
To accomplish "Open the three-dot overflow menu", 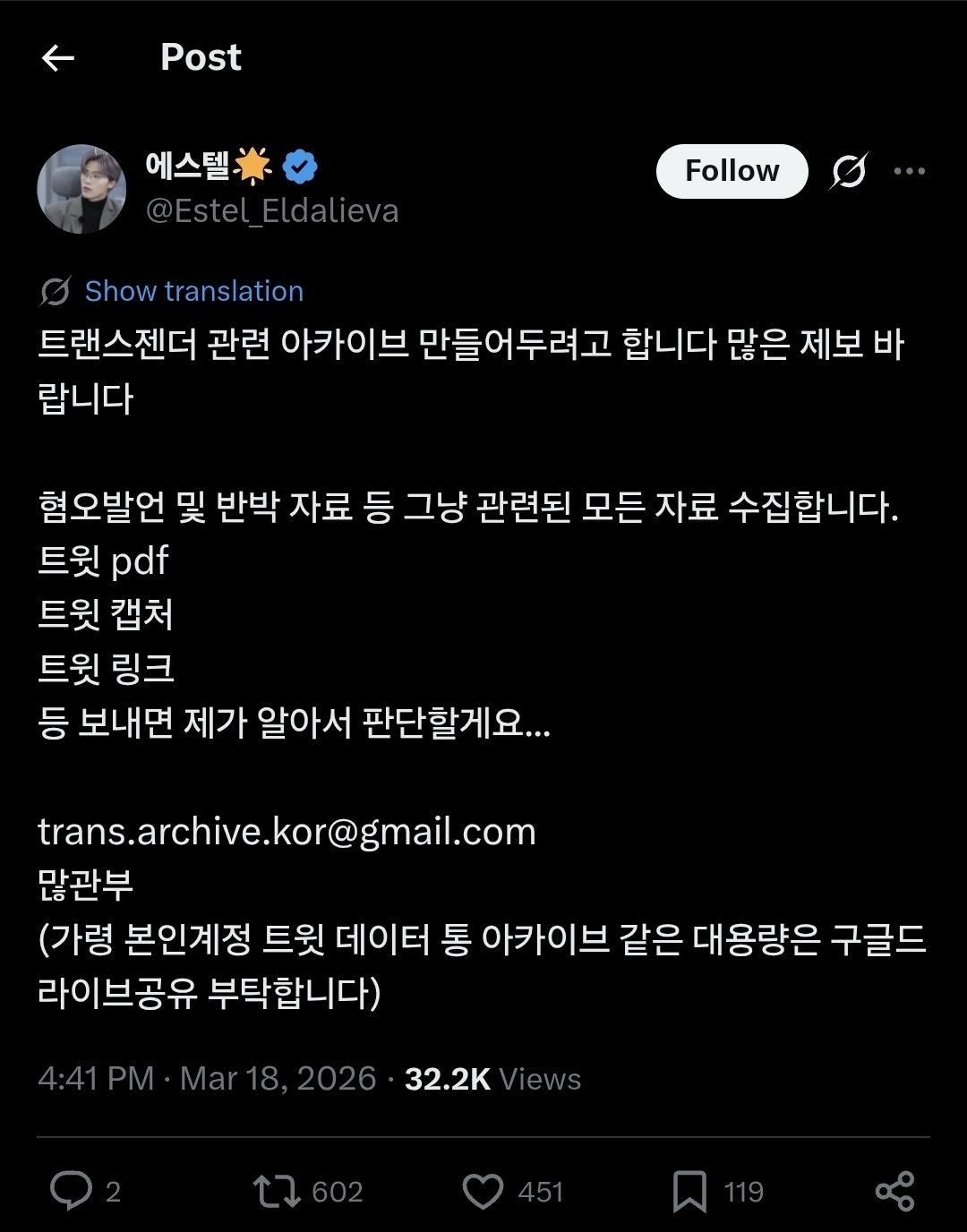I will point(910,171).
